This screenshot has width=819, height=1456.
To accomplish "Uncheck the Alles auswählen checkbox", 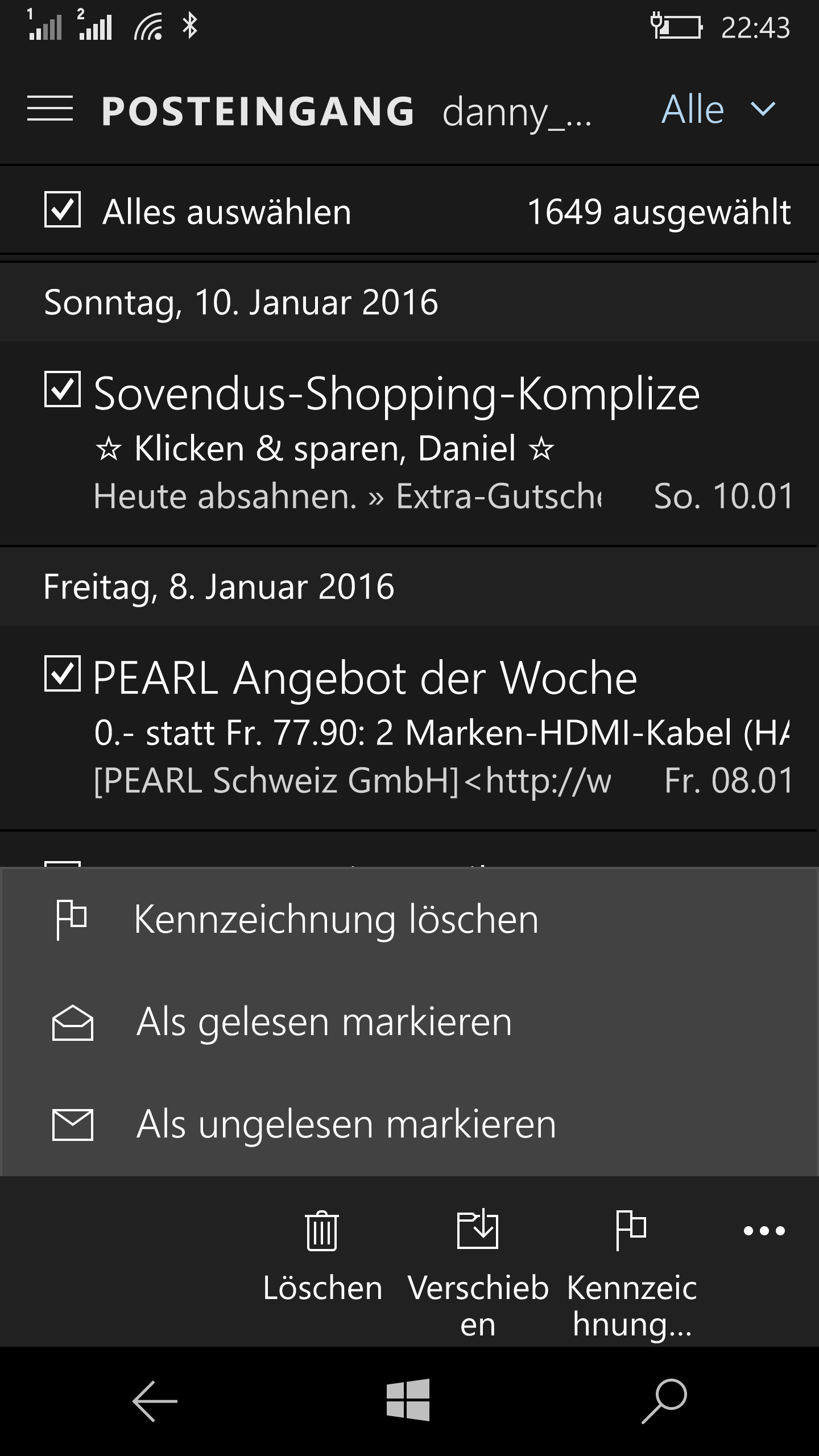I will coord(63,209).
